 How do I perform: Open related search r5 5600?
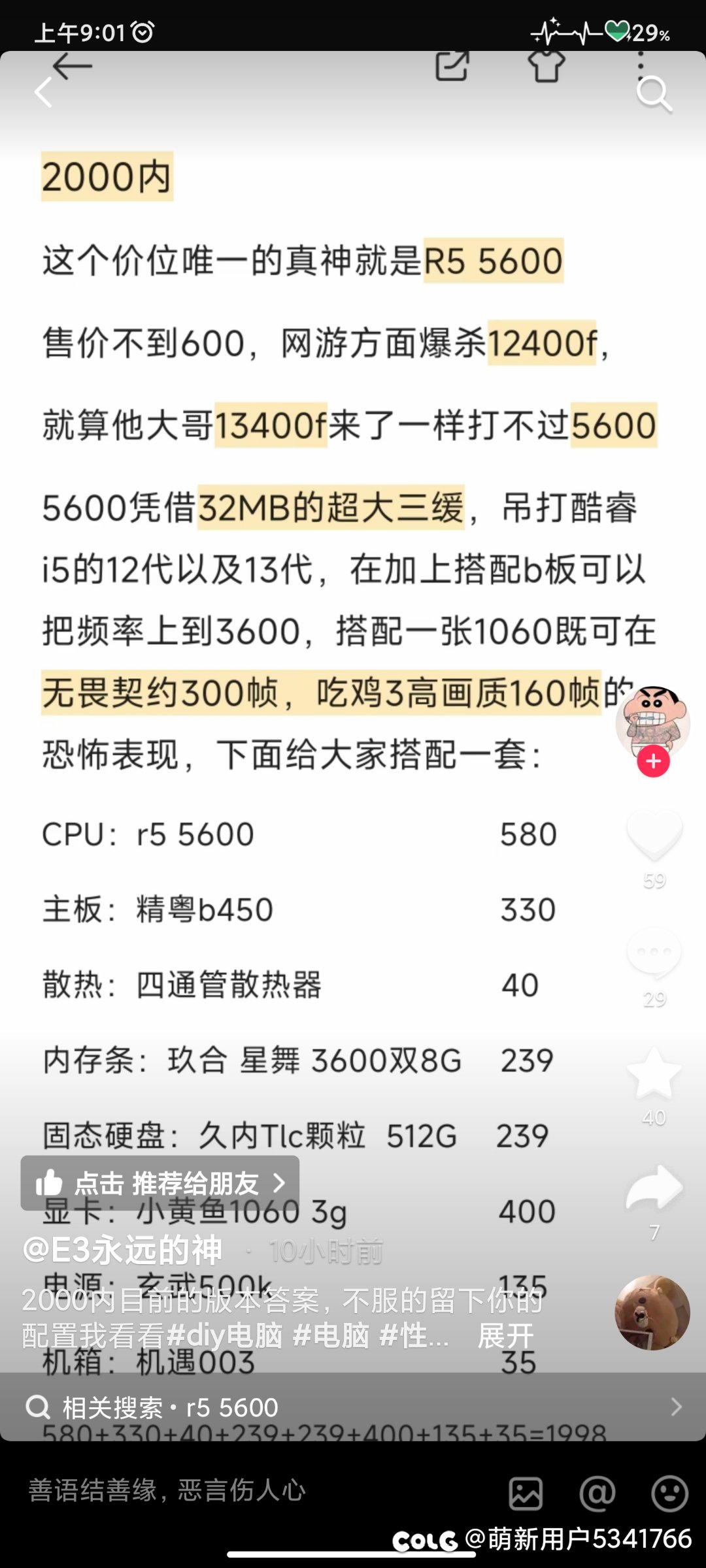pyautogui.click(x=353, y=1407)
